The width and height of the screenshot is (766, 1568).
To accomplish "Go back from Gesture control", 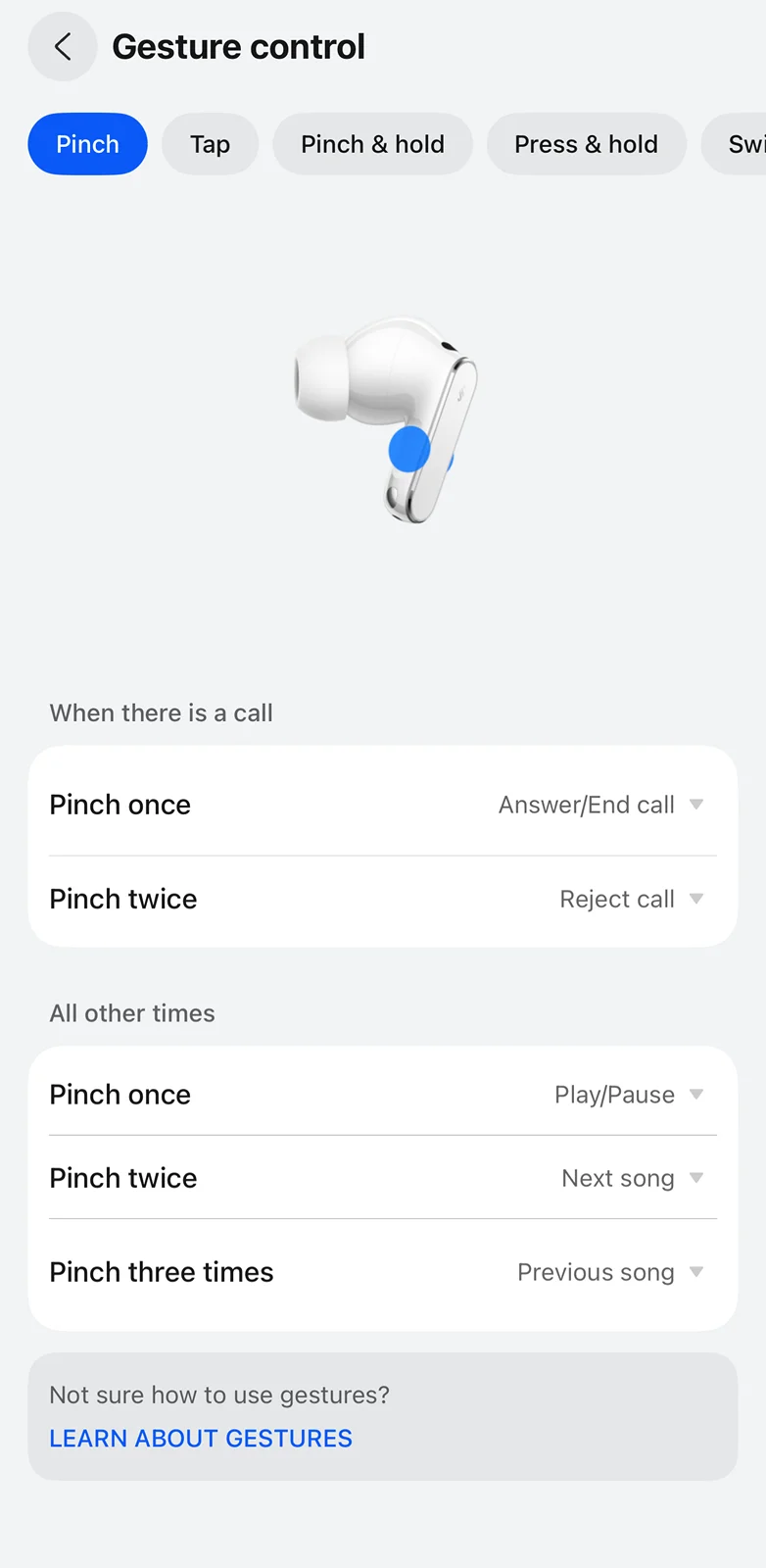I will tap(63, 47).
